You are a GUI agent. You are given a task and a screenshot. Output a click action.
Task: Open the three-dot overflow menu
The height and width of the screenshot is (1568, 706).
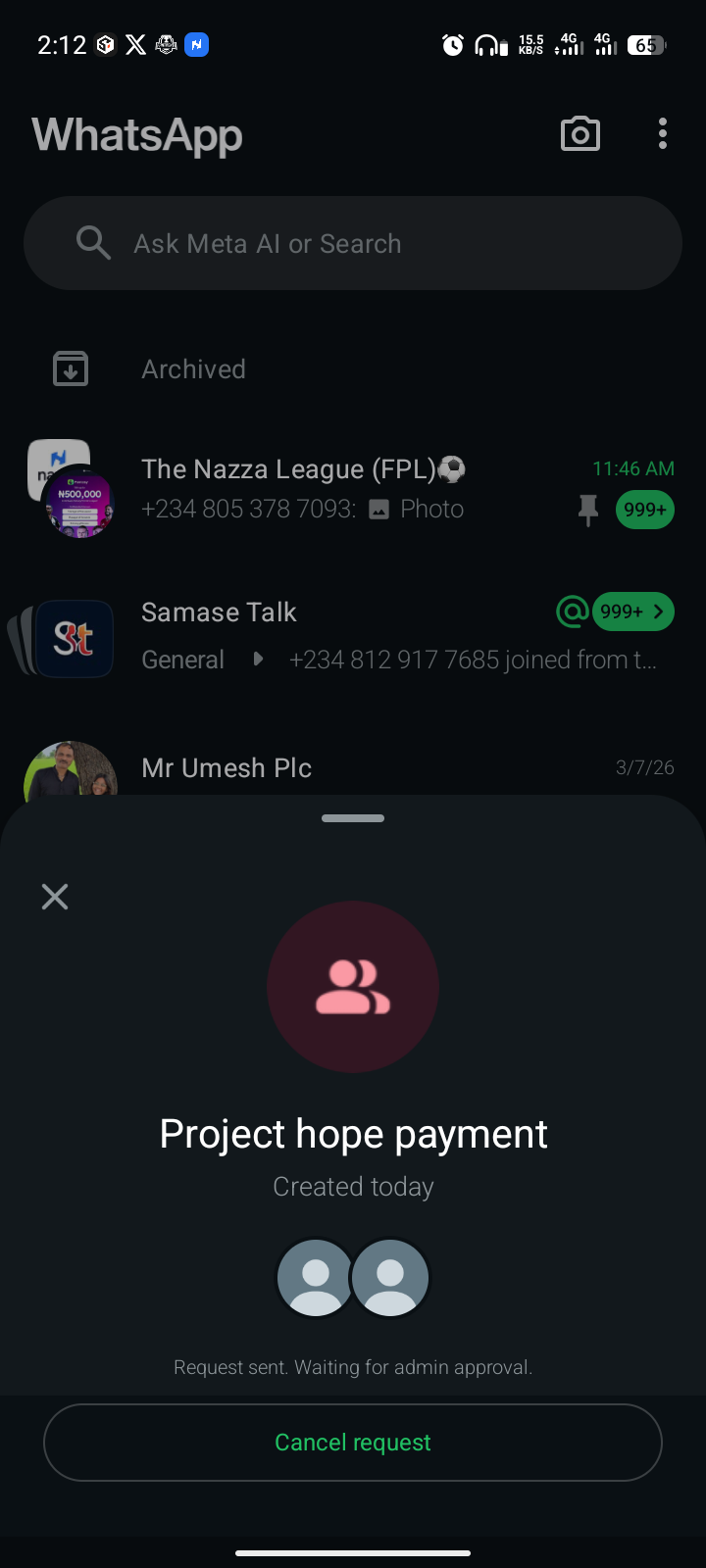tap(663, 134)
